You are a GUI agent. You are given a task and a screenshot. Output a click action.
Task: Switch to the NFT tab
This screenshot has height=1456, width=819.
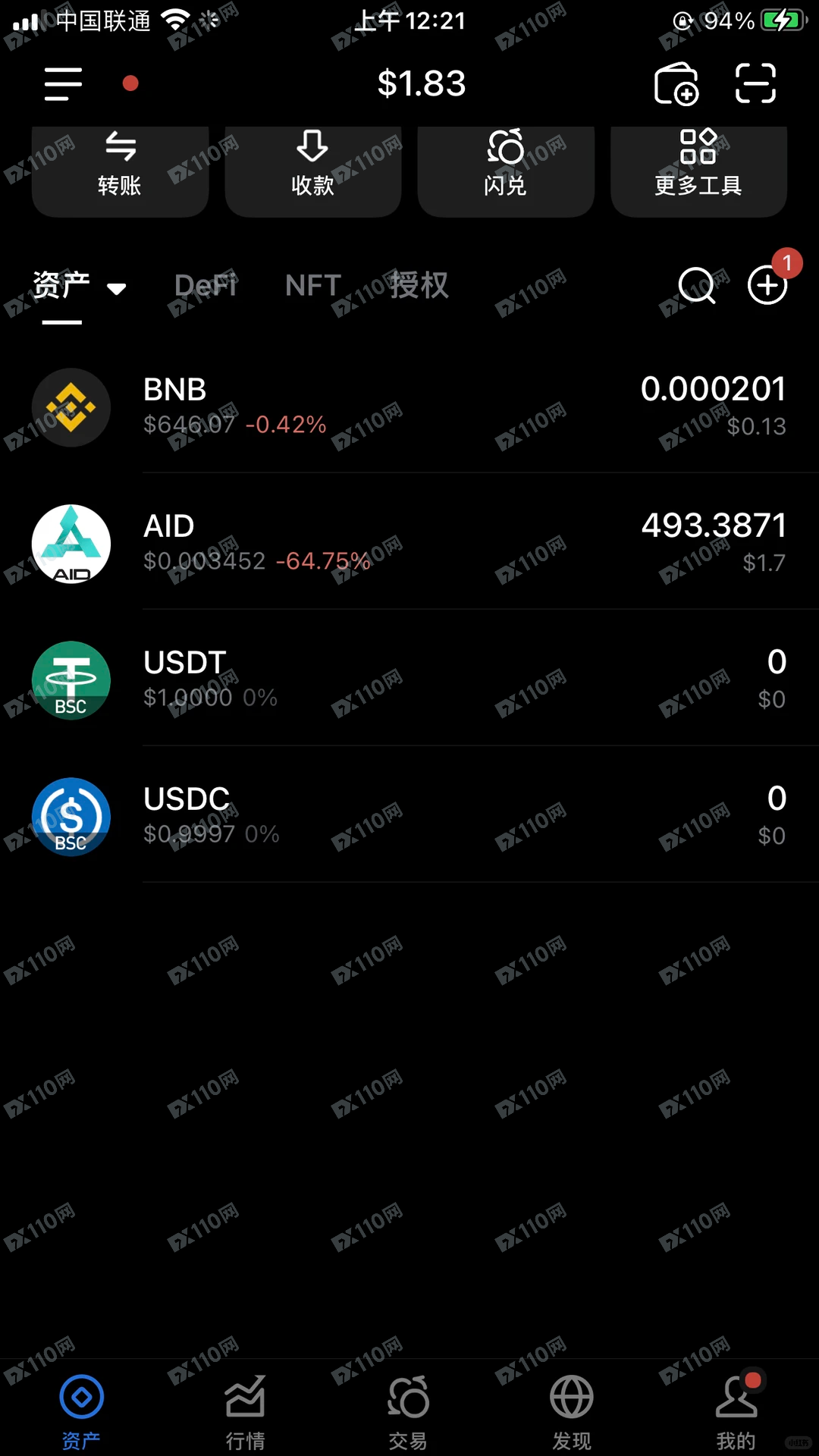312,286
